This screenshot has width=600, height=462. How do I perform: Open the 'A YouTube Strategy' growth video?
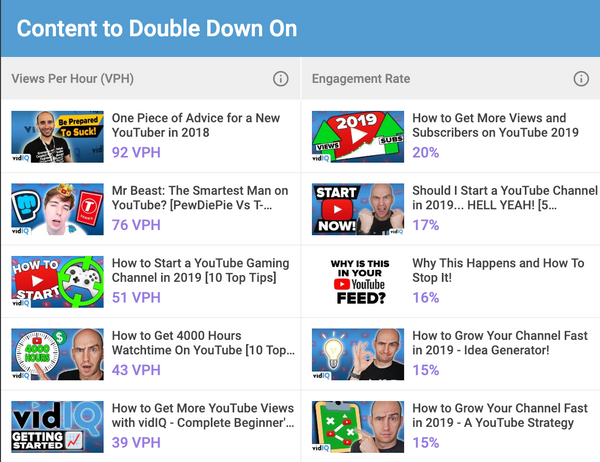(x=499, y=416)
